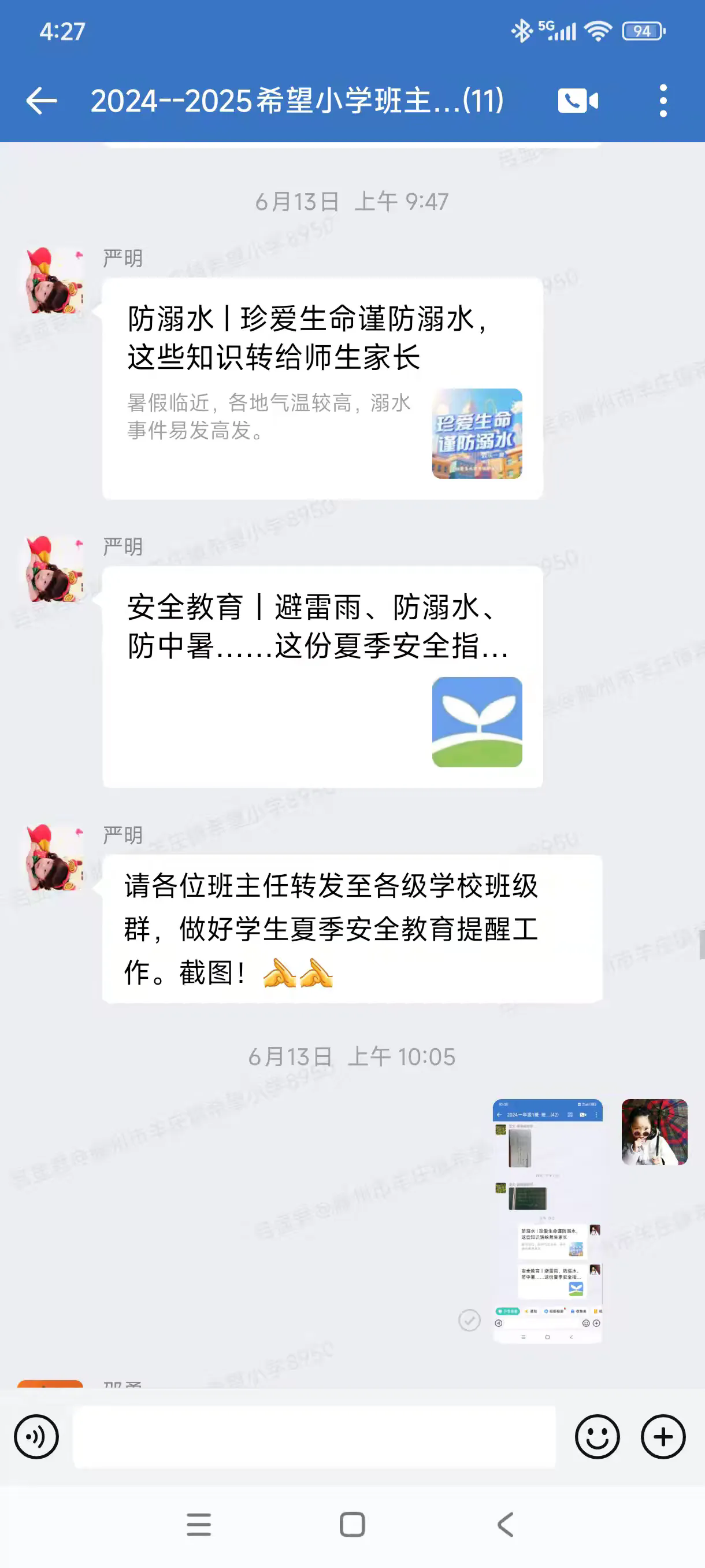Go to the system home screen

[352, 1525]
